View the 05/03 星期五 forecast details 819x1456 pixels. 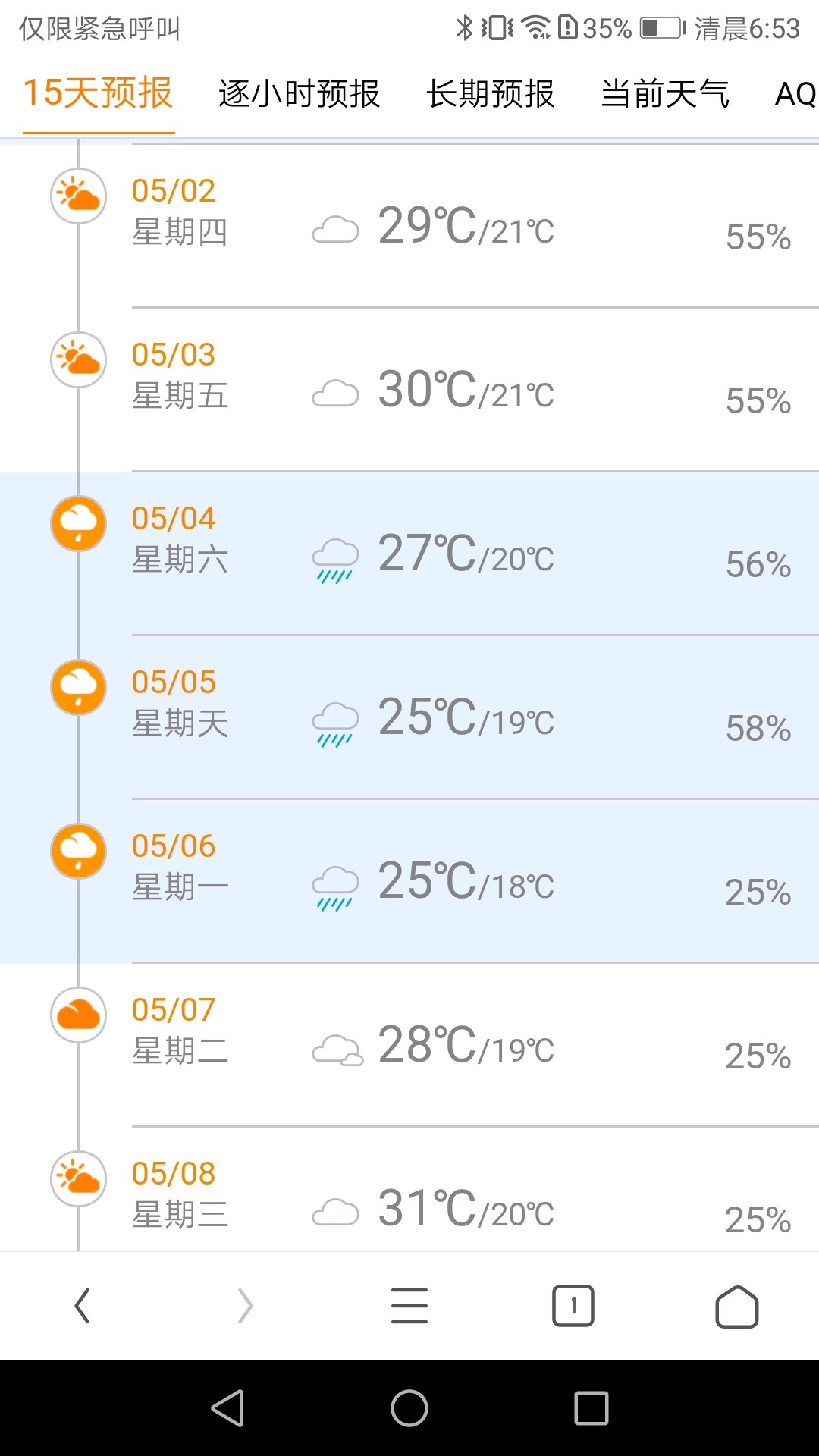tap(455, 390)
